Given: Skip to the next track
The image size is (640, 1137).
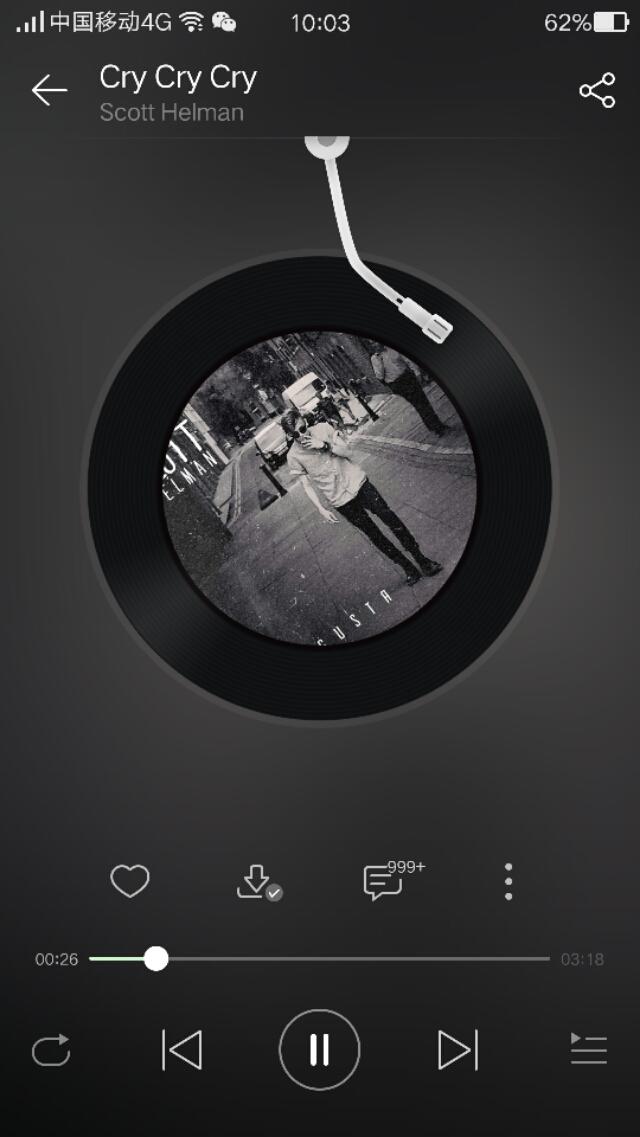Looking at the screenshot, I should click(457, 1050).
